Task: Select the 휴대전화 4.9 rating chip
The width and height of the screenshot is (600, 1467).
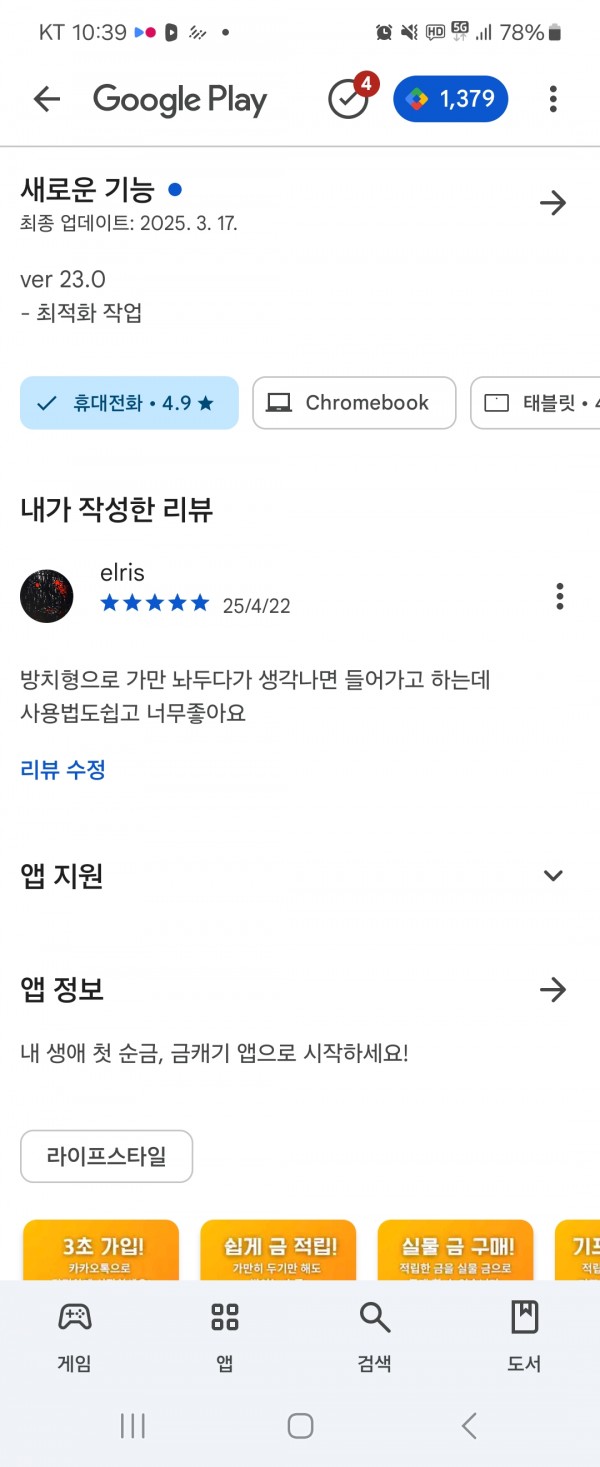Action: (129, 403)
